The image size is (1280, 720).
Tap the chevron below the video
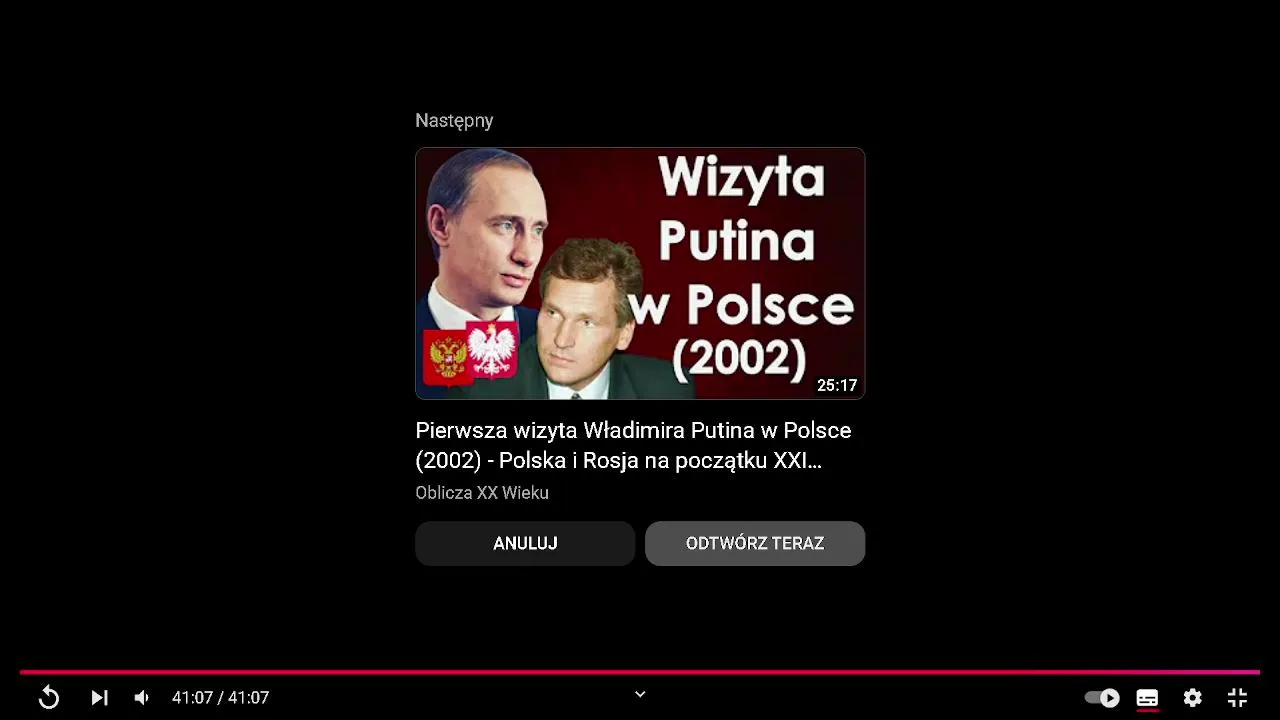(x=640, y=694)
